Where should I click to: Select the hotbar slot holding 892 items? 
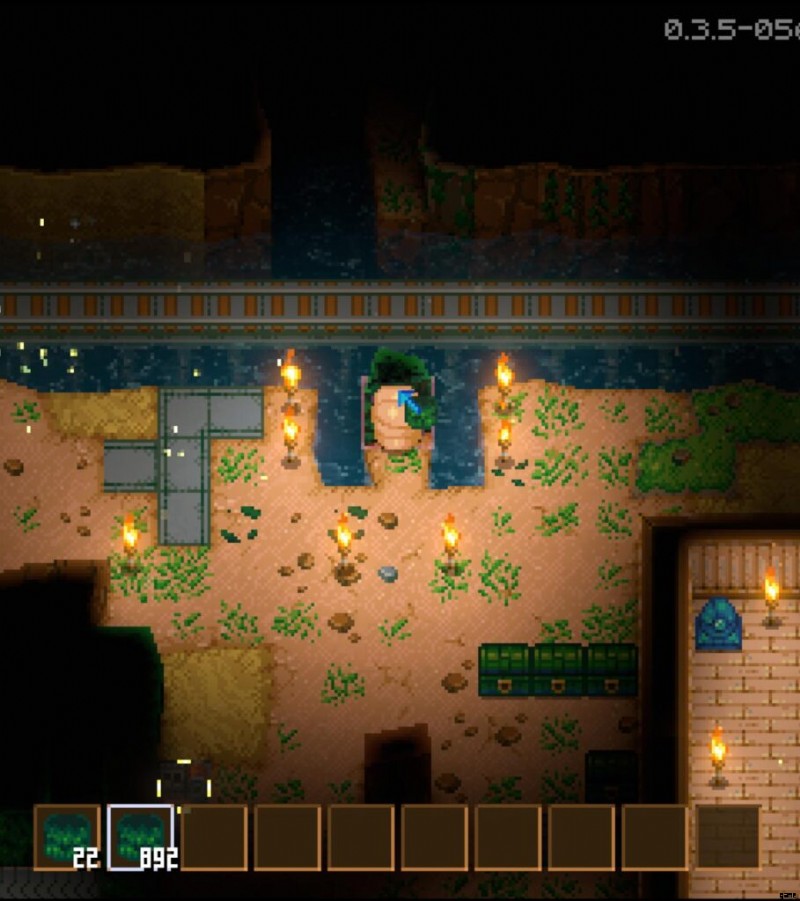[x=141, y=837]
